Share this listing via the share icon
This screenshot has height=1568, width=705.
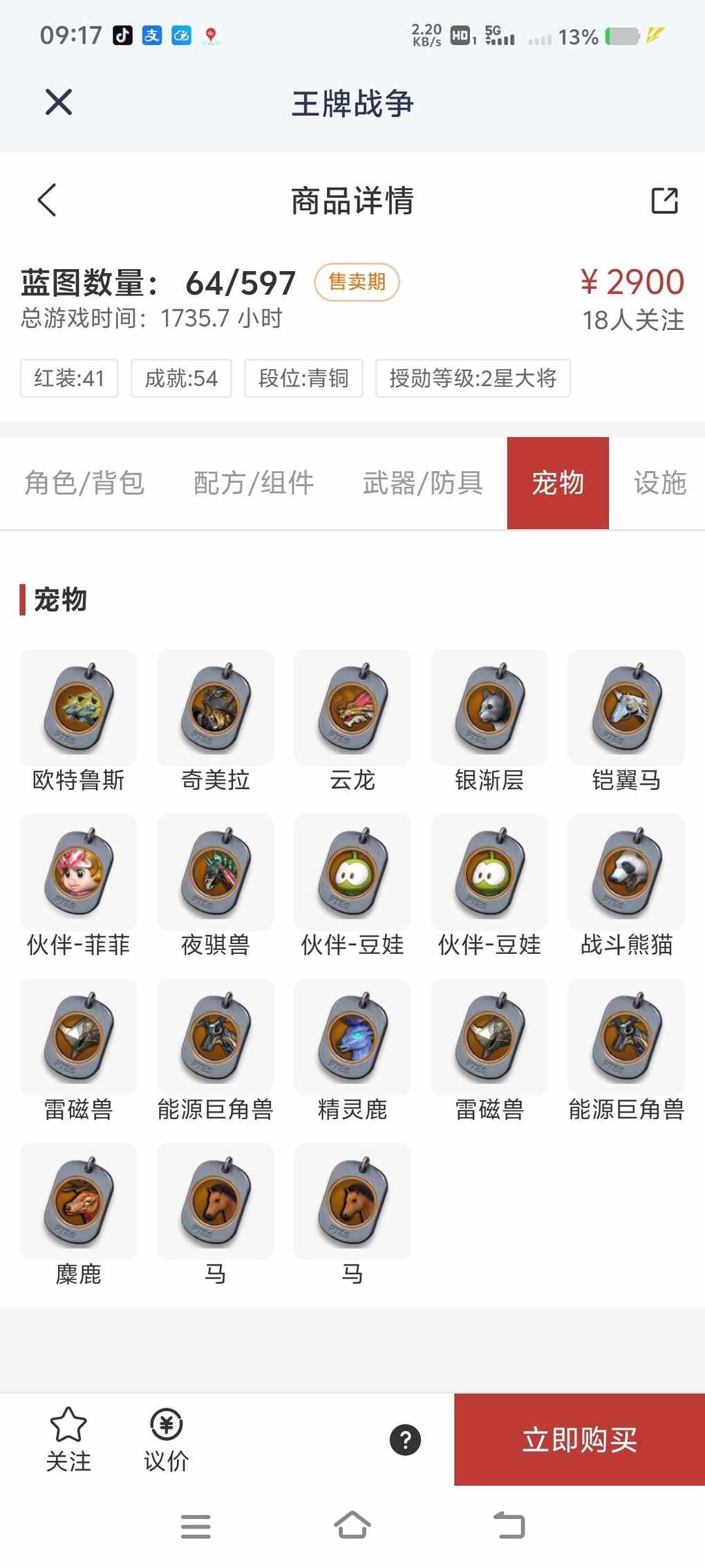click(x=664, y=201)
